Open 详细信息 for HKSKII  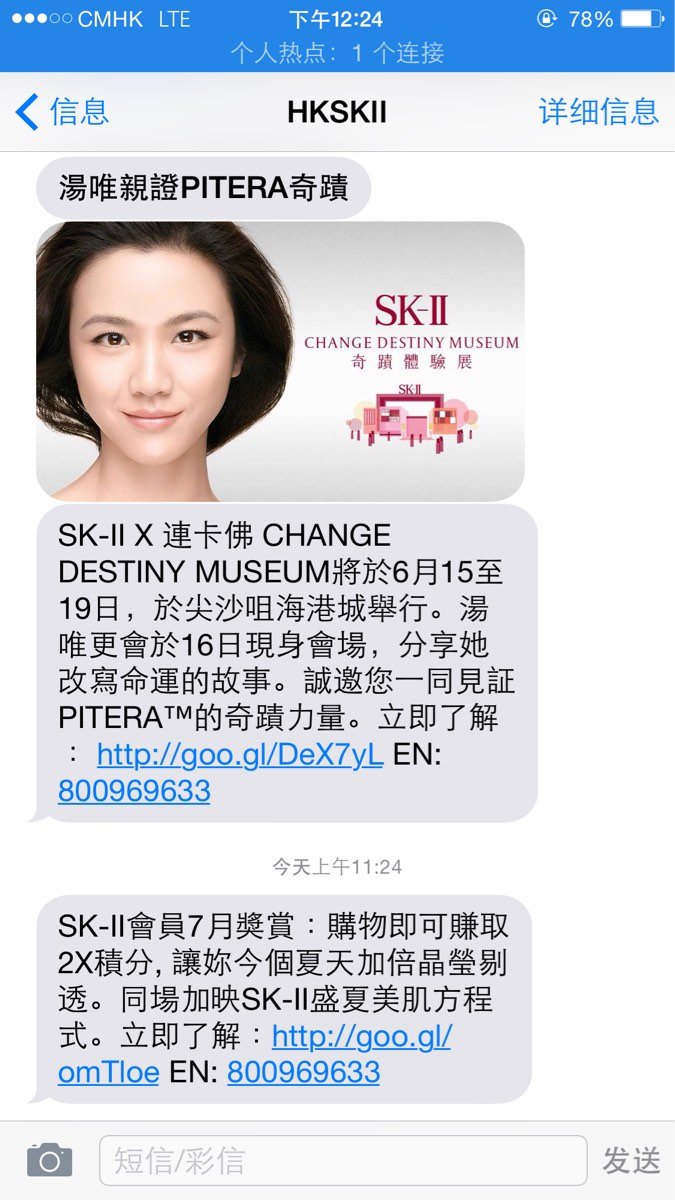click(598, 111)
